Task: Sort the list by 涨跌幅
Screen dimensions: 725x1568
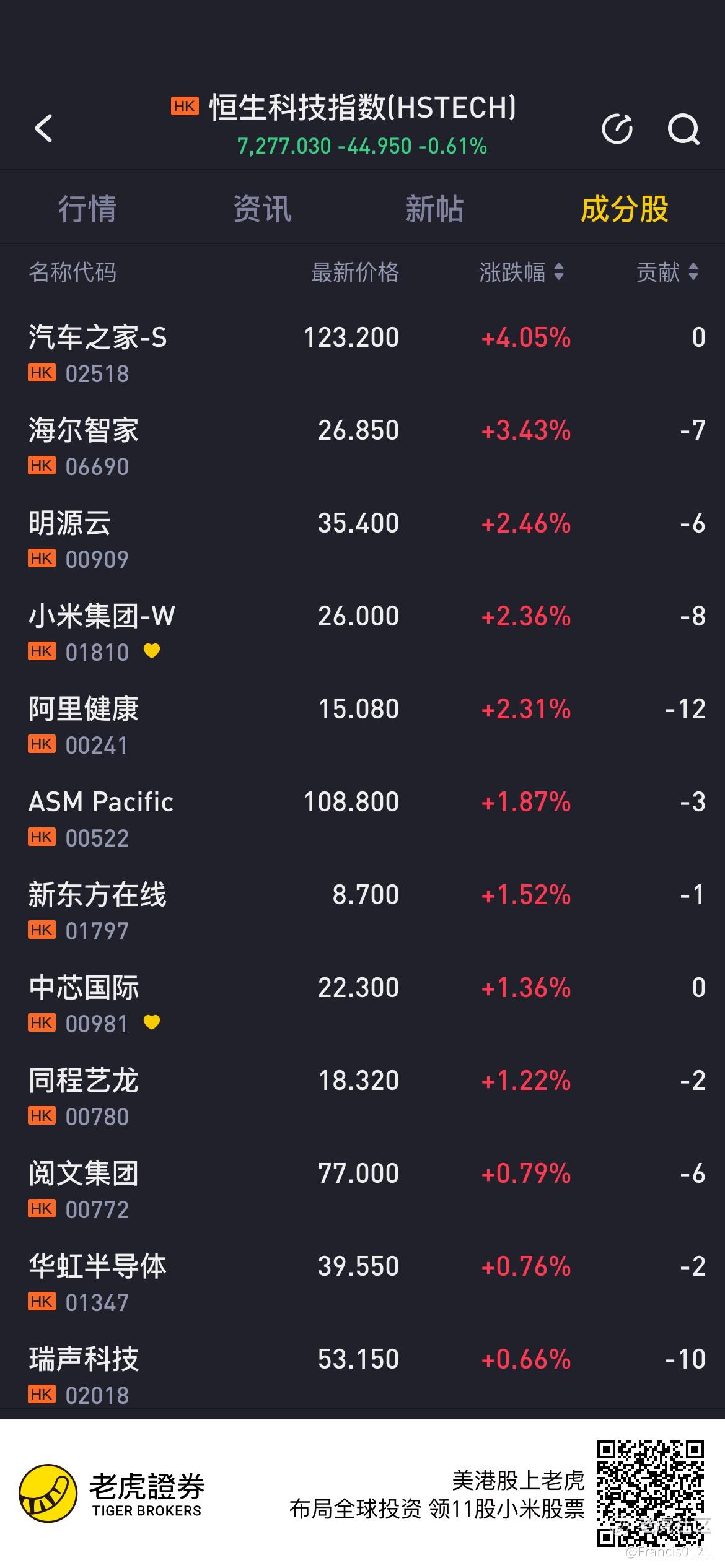Action: [522, 272]
